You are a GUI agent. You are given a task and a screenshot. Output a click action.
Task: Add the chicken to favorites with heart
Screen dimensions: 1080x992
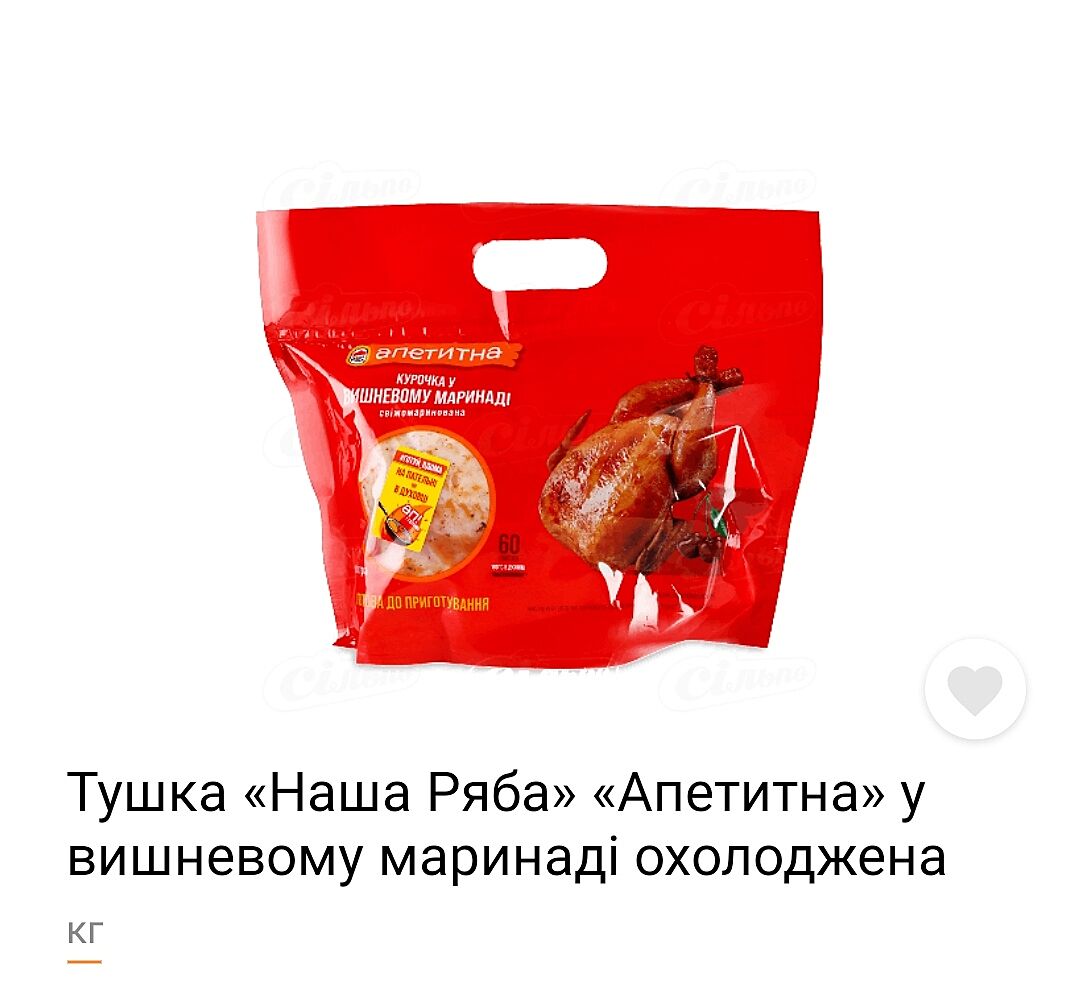coord(975,689)
